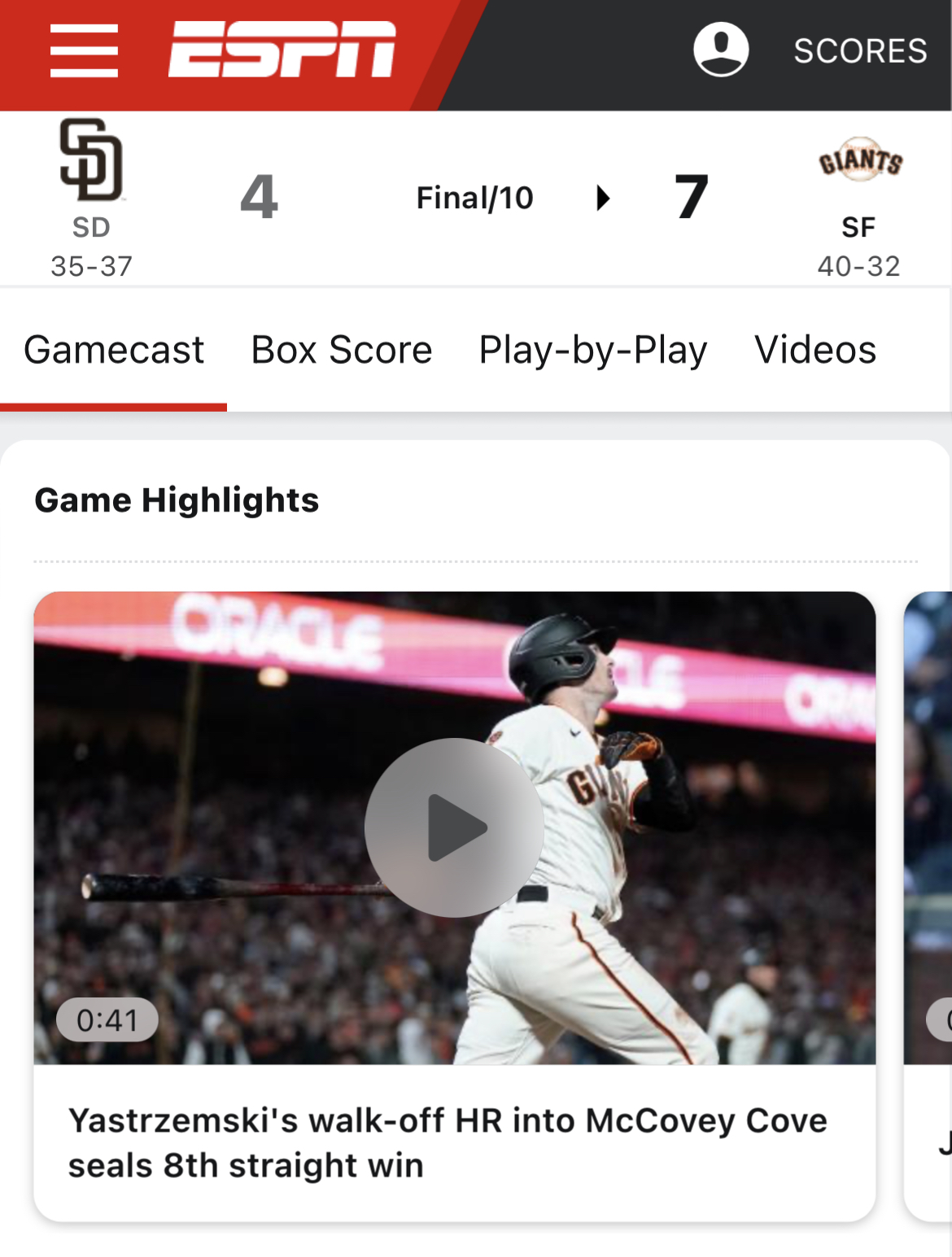Viewport: 952px width, 1257px height.
Task: Play the Yastrzemski walk-off HR video
Action: 454,827
